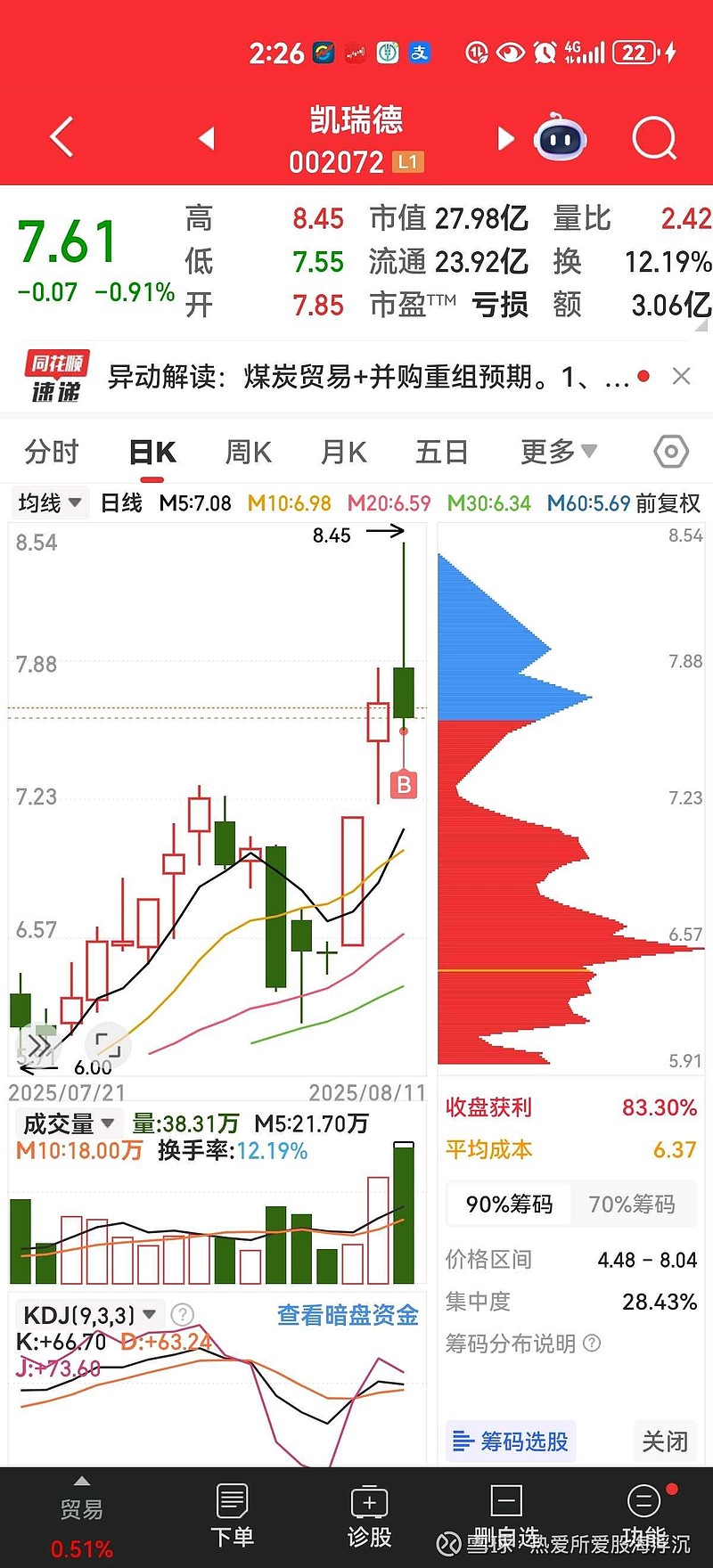Close the chip distribution panel
Screen dimensions: 713x1568
pyautogui.click(x=665, y=1441)
